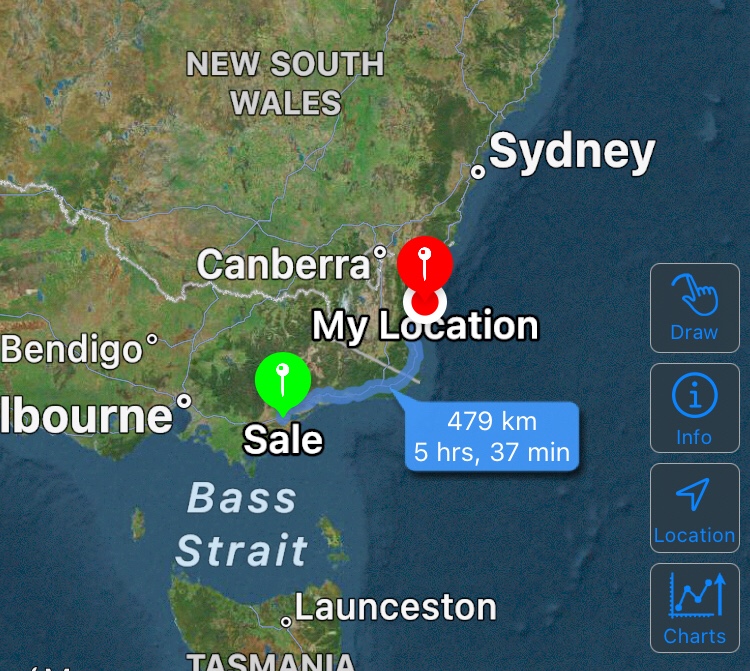Open the Draw tool
This screenshot has width=750, height=671.
[x=695, y=308]
